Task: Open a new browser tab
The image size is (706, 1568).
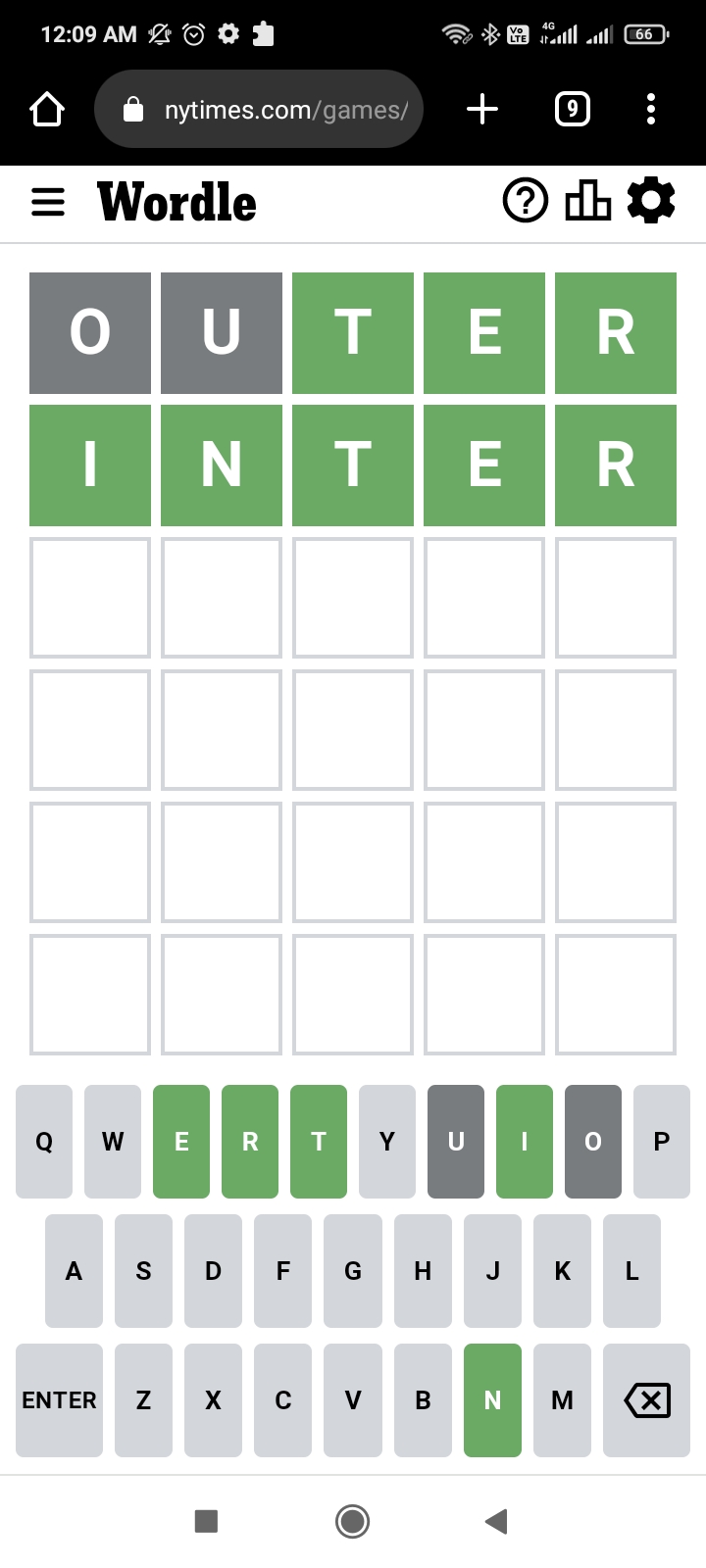Action: [x=482, y=109]
